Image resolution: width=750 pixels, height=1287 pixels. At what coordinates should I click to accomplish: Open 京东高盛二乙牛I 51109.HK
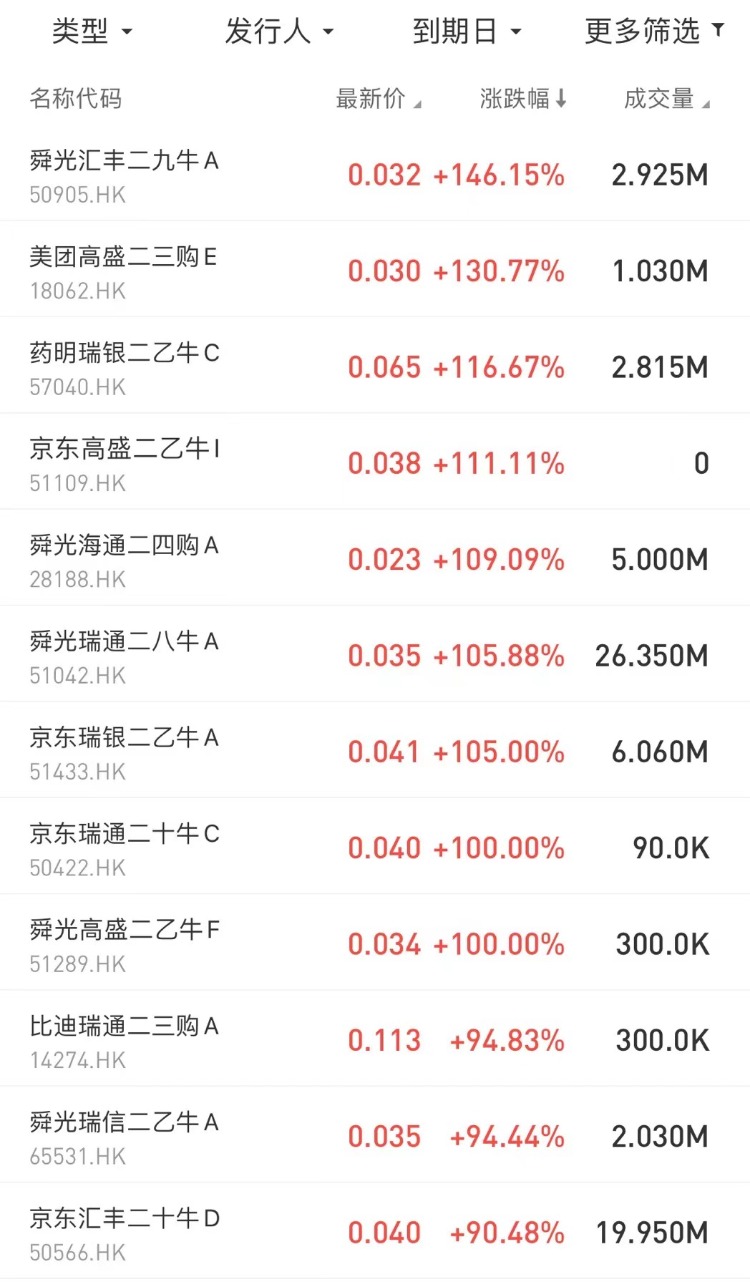(x=375, y=463)
